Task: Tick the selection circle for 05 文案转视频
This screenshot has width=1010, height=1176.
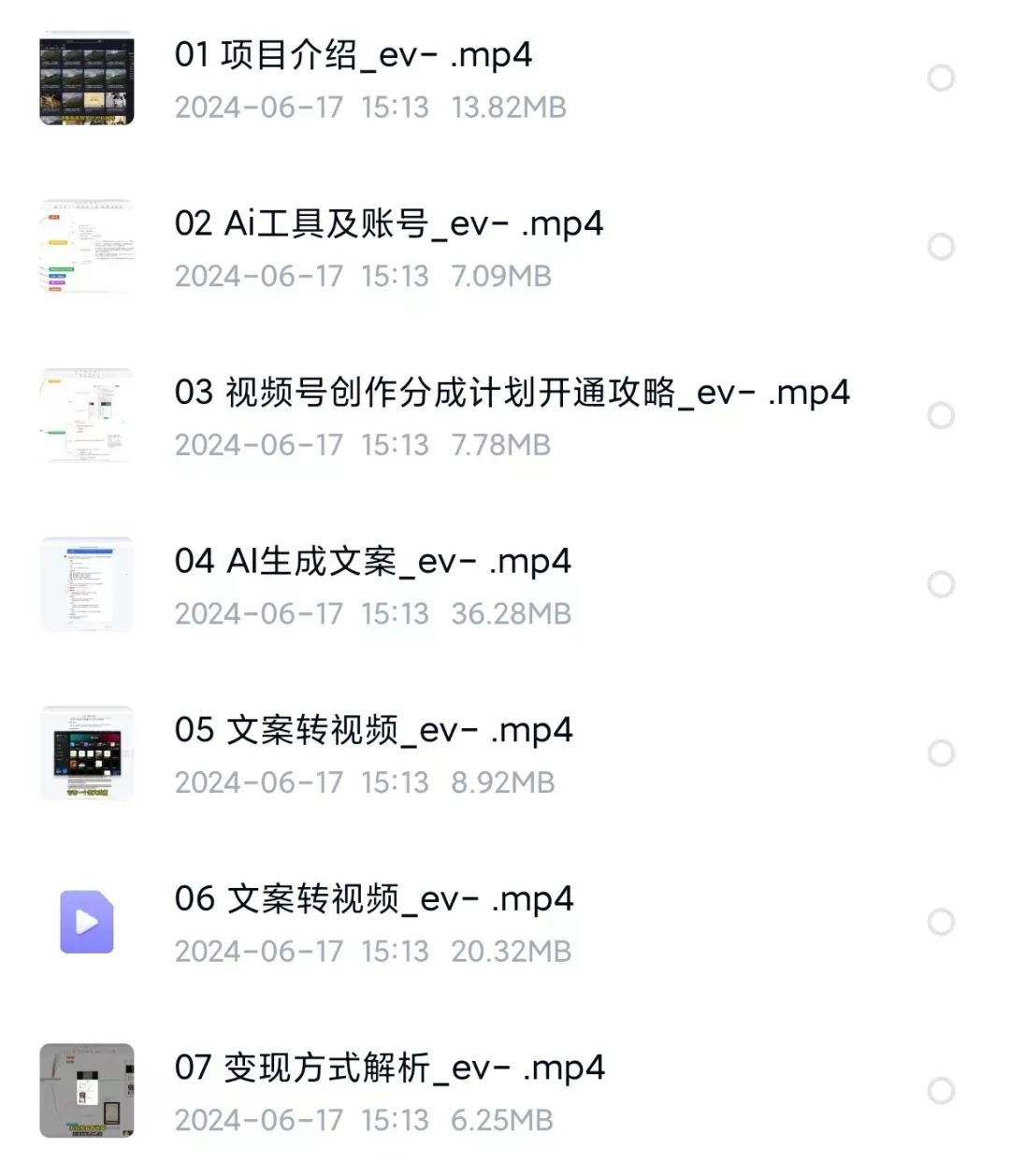Action: coord(939,753)
